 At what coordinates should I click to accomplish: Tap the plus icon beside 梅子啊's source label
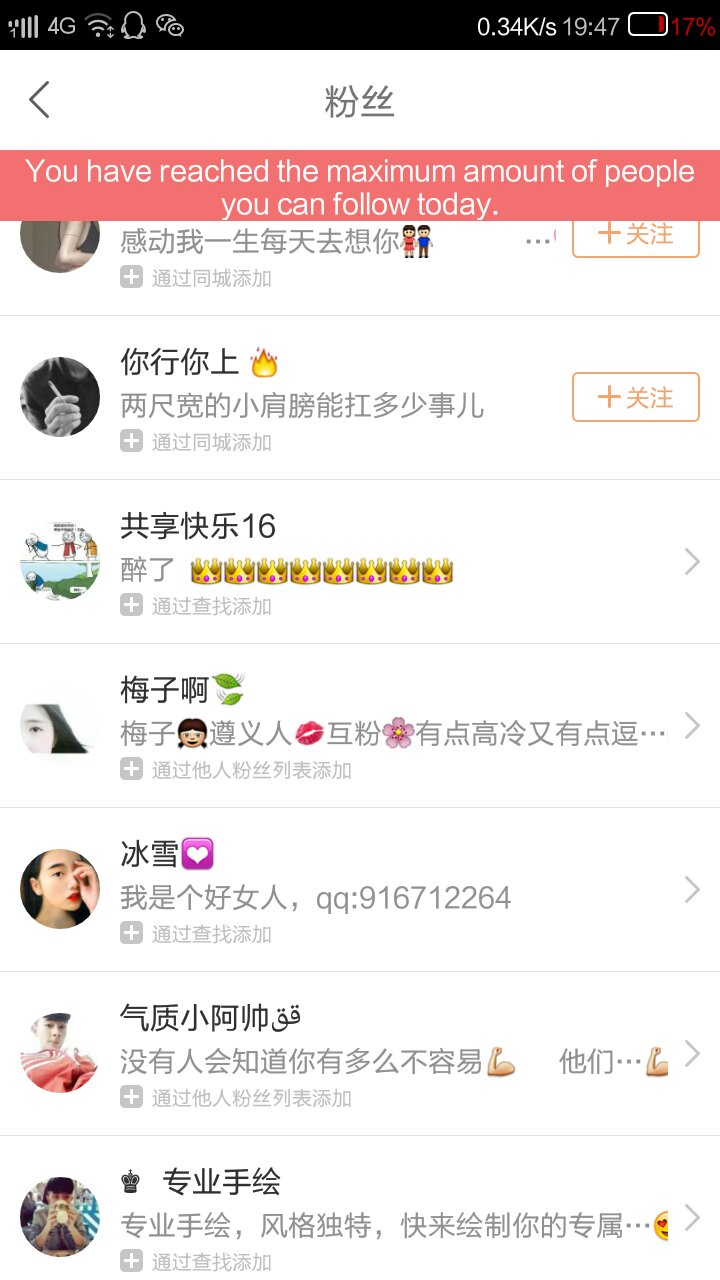[131, 769]
